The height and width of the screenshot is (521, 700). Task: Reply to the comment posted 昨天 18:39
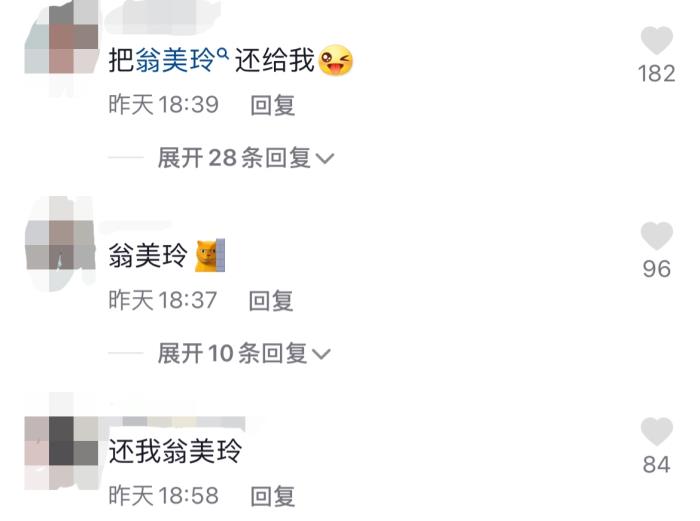272,106
